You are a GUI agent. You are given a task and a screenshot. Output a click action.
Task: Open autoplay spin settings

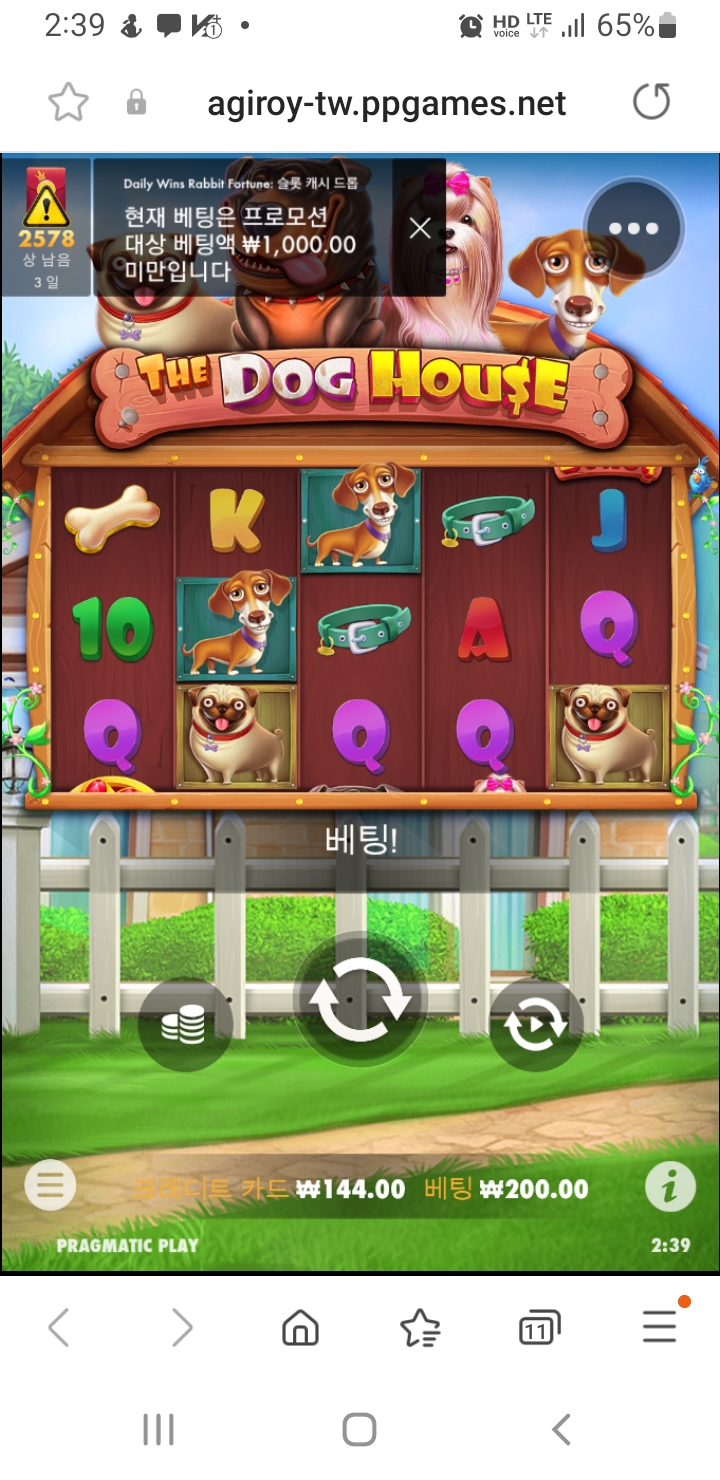(536, 1026)
